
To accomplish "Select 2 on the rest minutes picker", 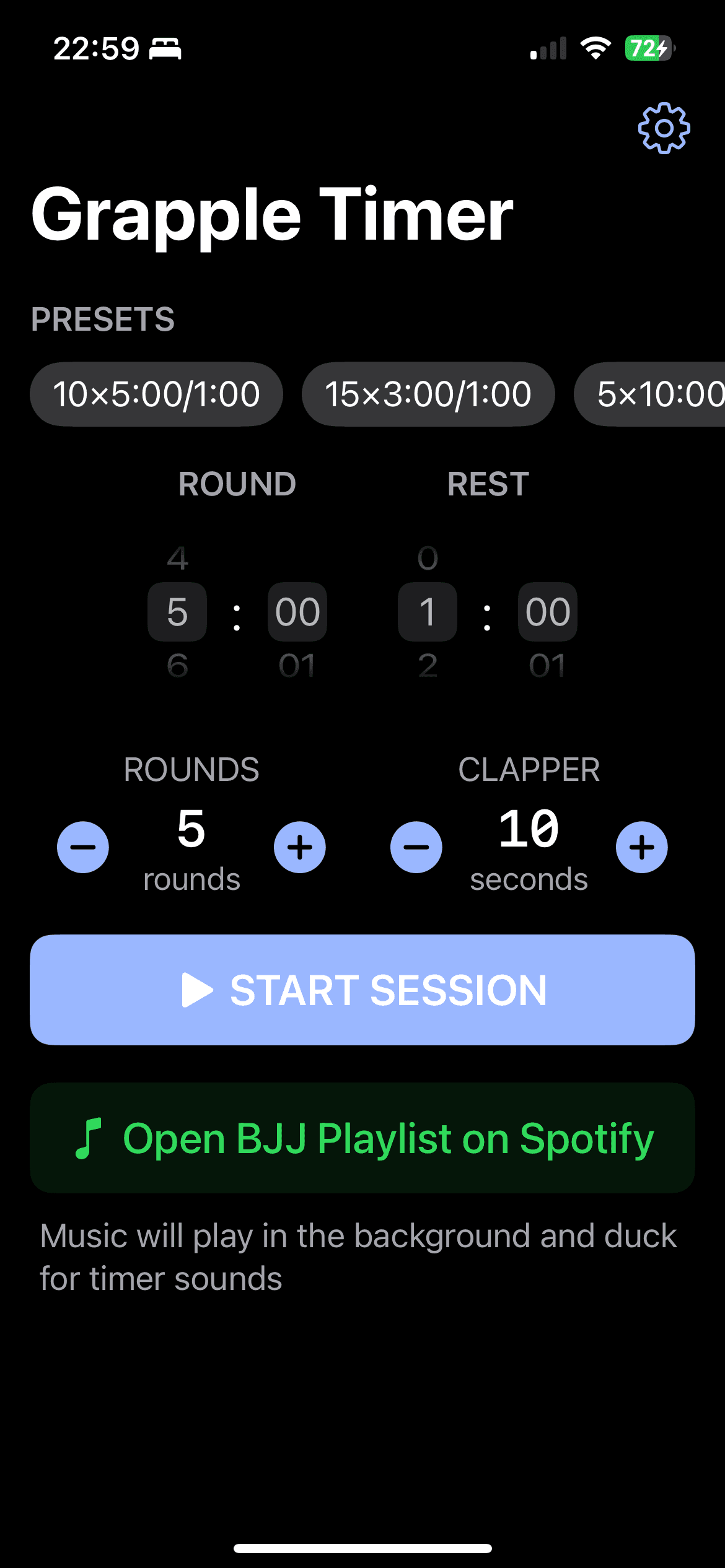I will (427, 664).
